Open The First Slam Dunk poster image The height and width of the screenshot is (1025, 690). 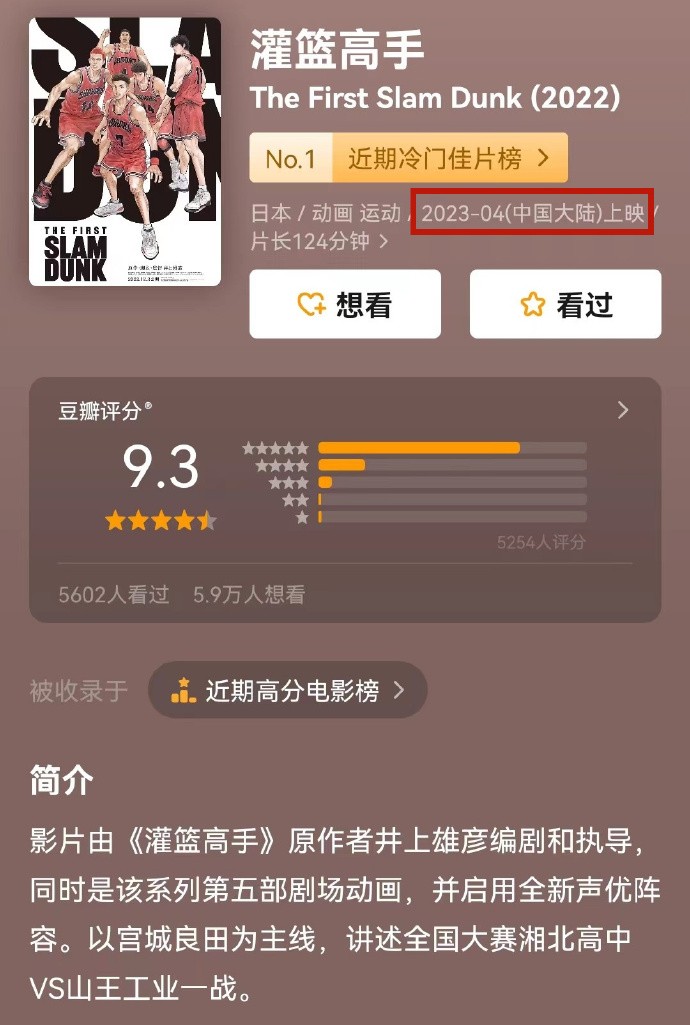125,152
